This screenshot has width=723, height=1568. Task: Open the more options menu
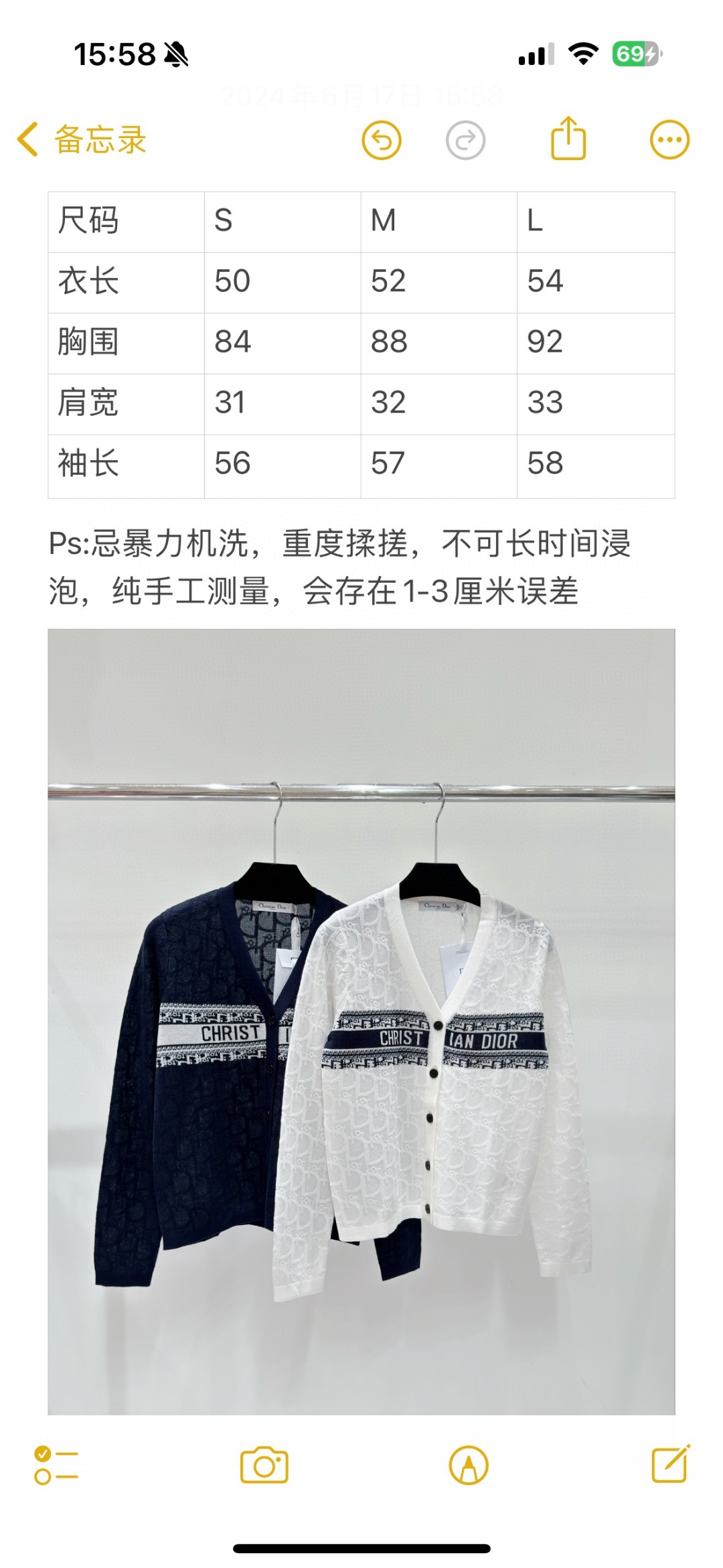[669, 141]
